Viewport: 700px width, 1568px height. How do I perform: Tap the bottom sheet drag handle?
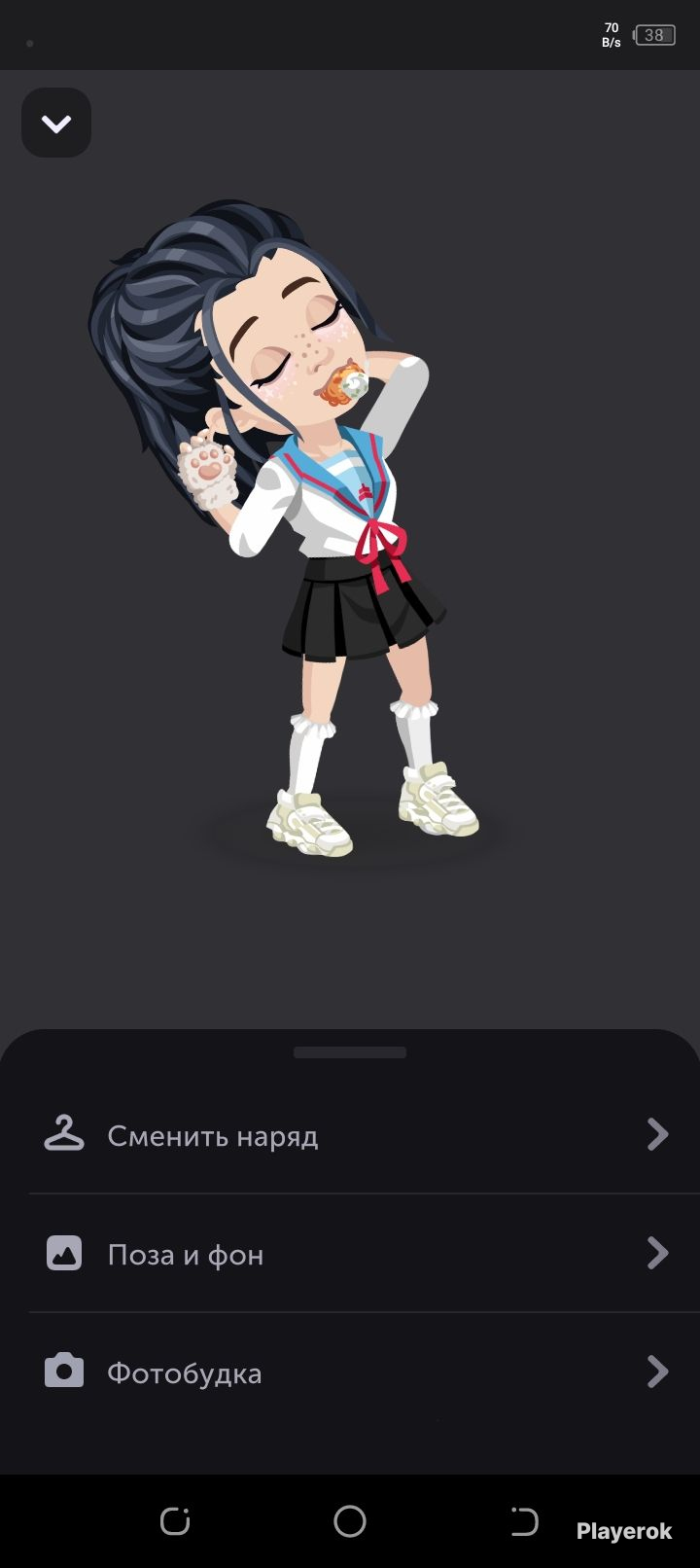coord(350,1052)
